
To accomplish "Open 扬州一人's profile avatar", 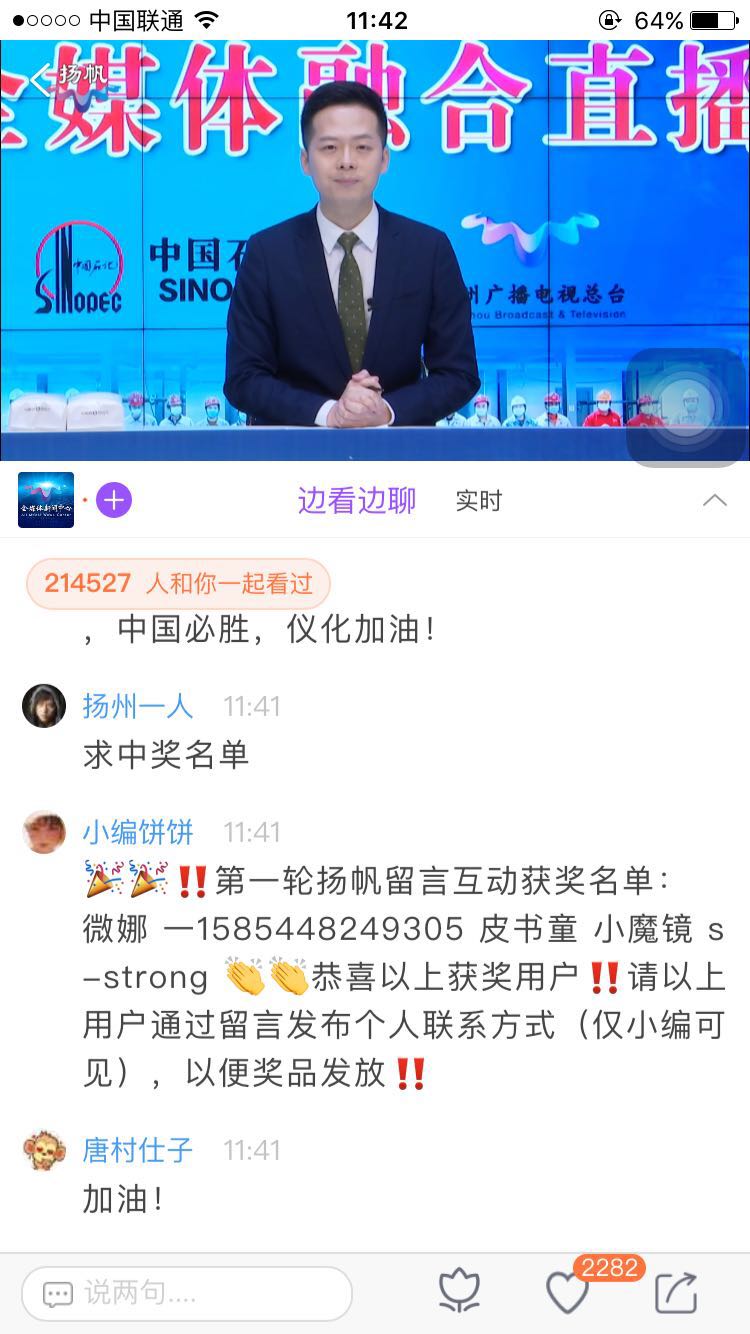I will click(x=44, y=706).
